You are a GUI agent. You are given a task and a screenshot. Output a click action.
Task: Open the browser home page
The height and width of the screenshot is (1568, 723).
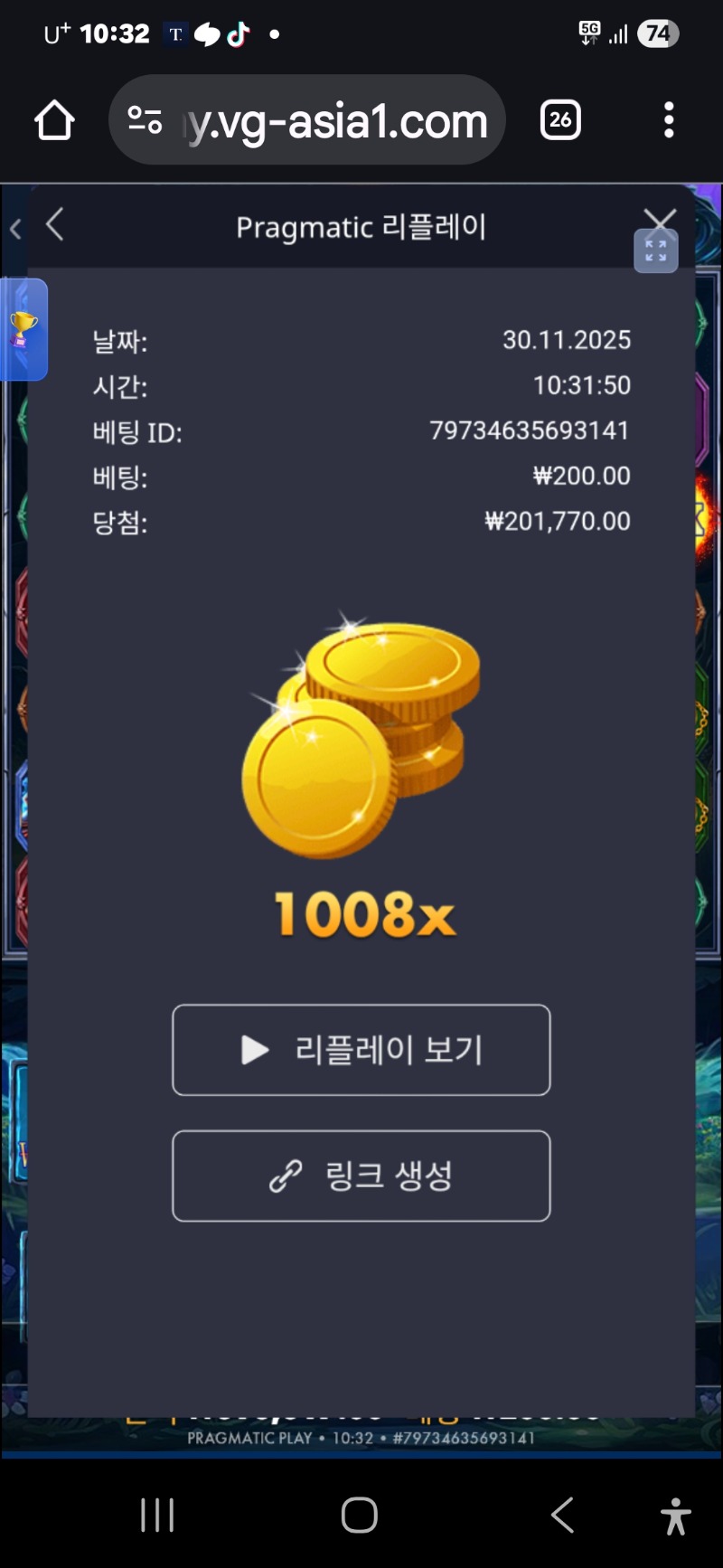click(x=54, y=120)
